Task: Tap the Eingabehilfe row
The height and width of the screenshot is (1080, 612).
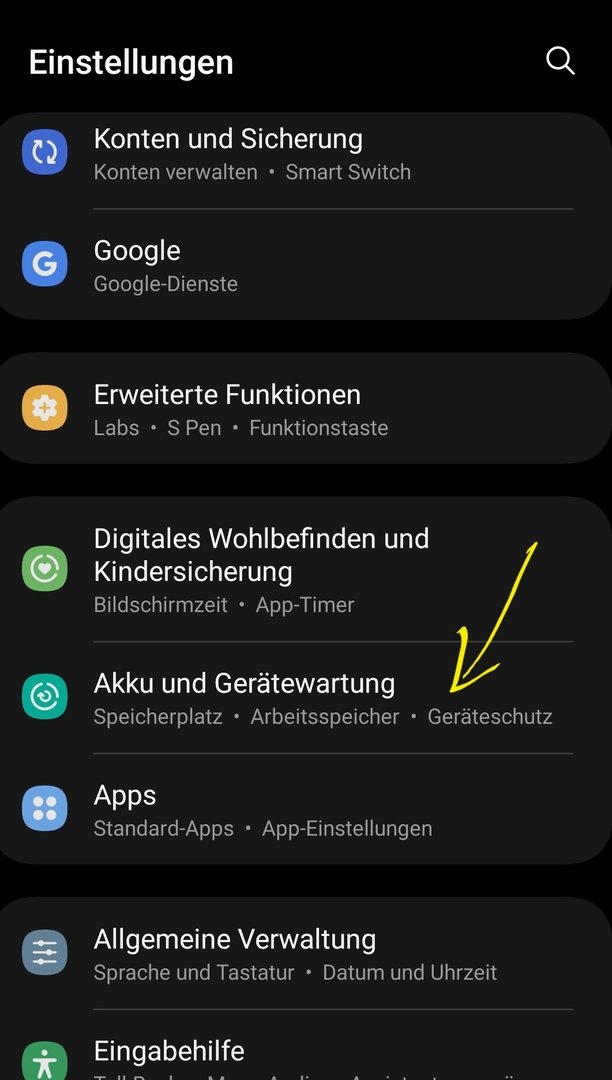Action: coord(300,1055)
